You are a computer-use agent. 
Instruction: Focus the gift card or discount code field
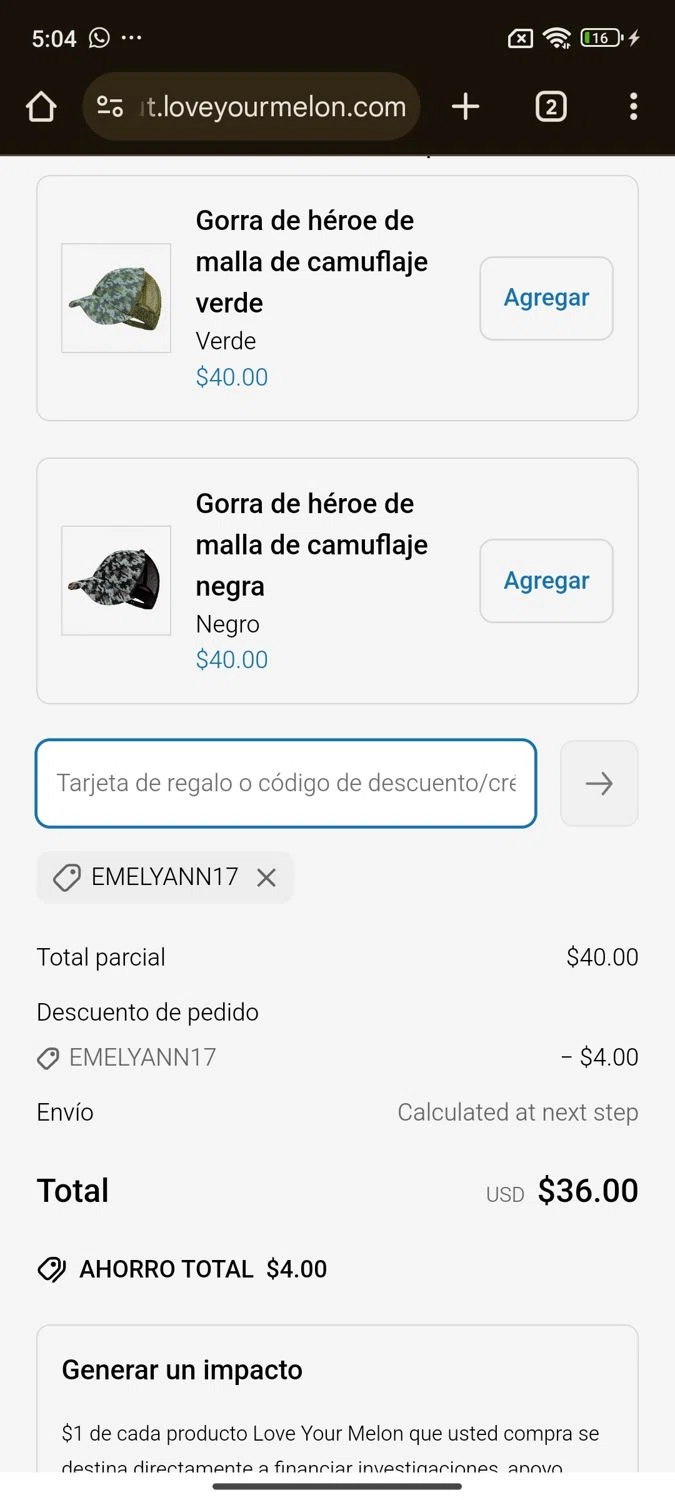coord(286,783)
